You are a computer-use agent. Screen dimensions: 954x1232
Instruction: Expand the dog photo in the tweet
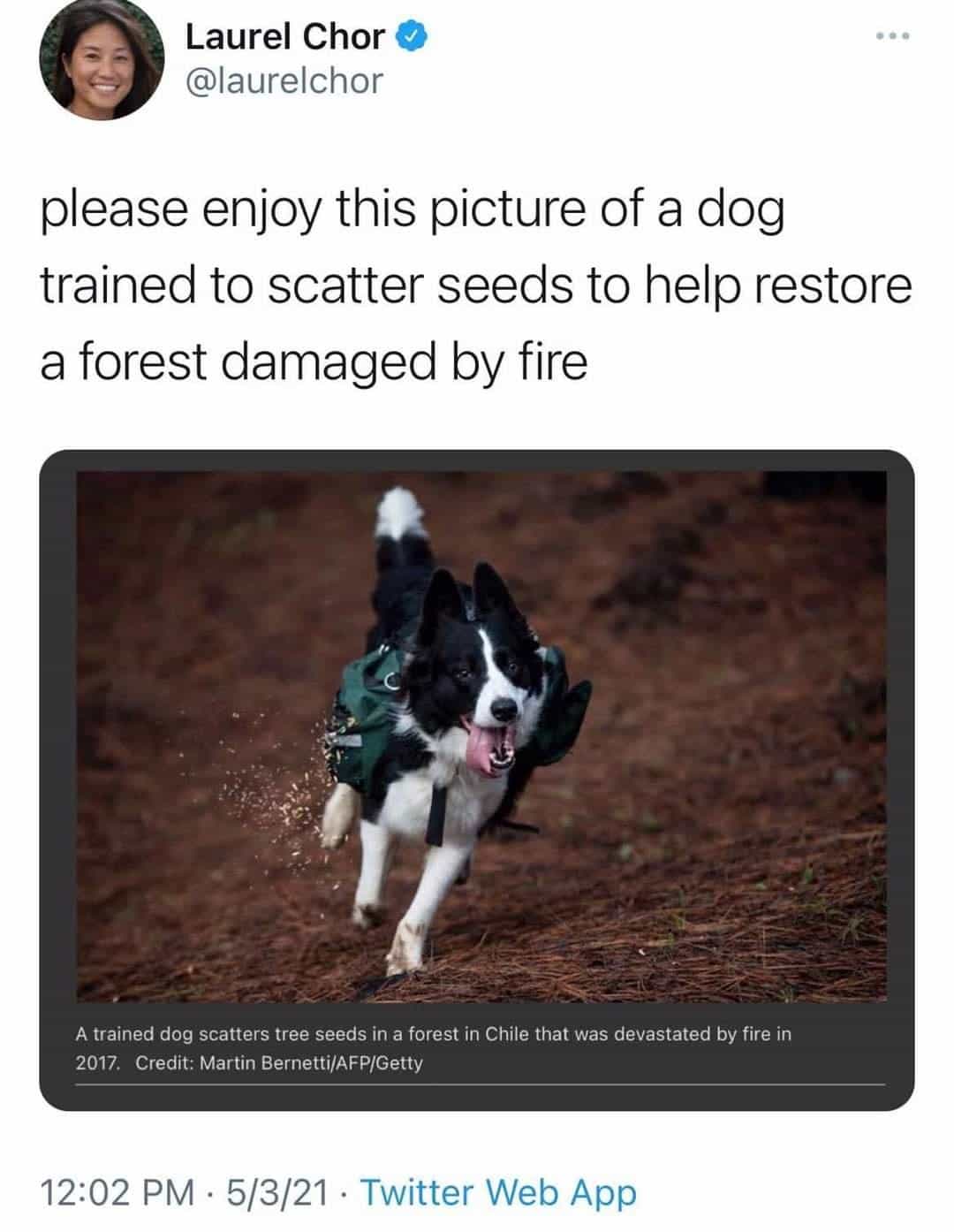[481, 735]
